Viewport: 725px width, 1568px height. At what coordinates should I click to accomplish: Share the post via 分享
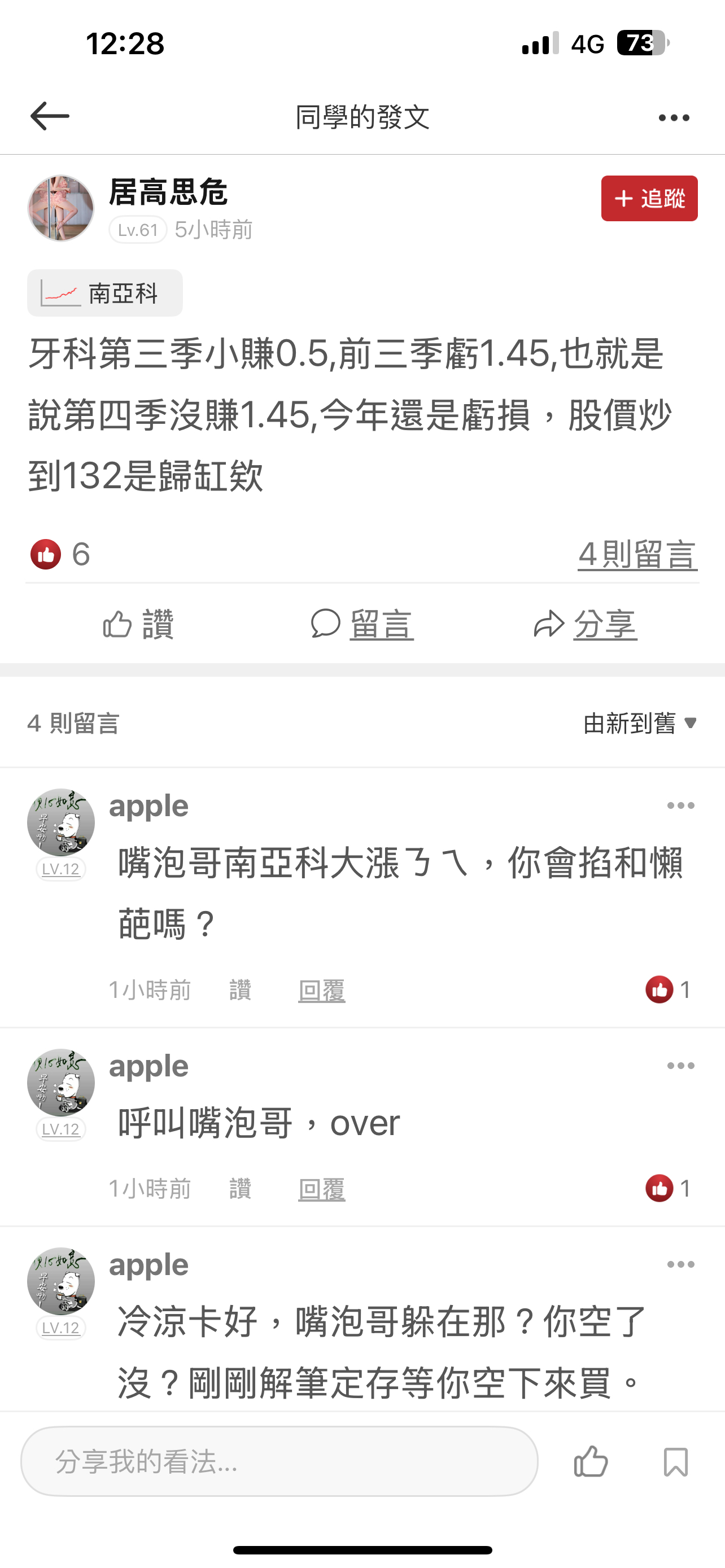[586, 624]
